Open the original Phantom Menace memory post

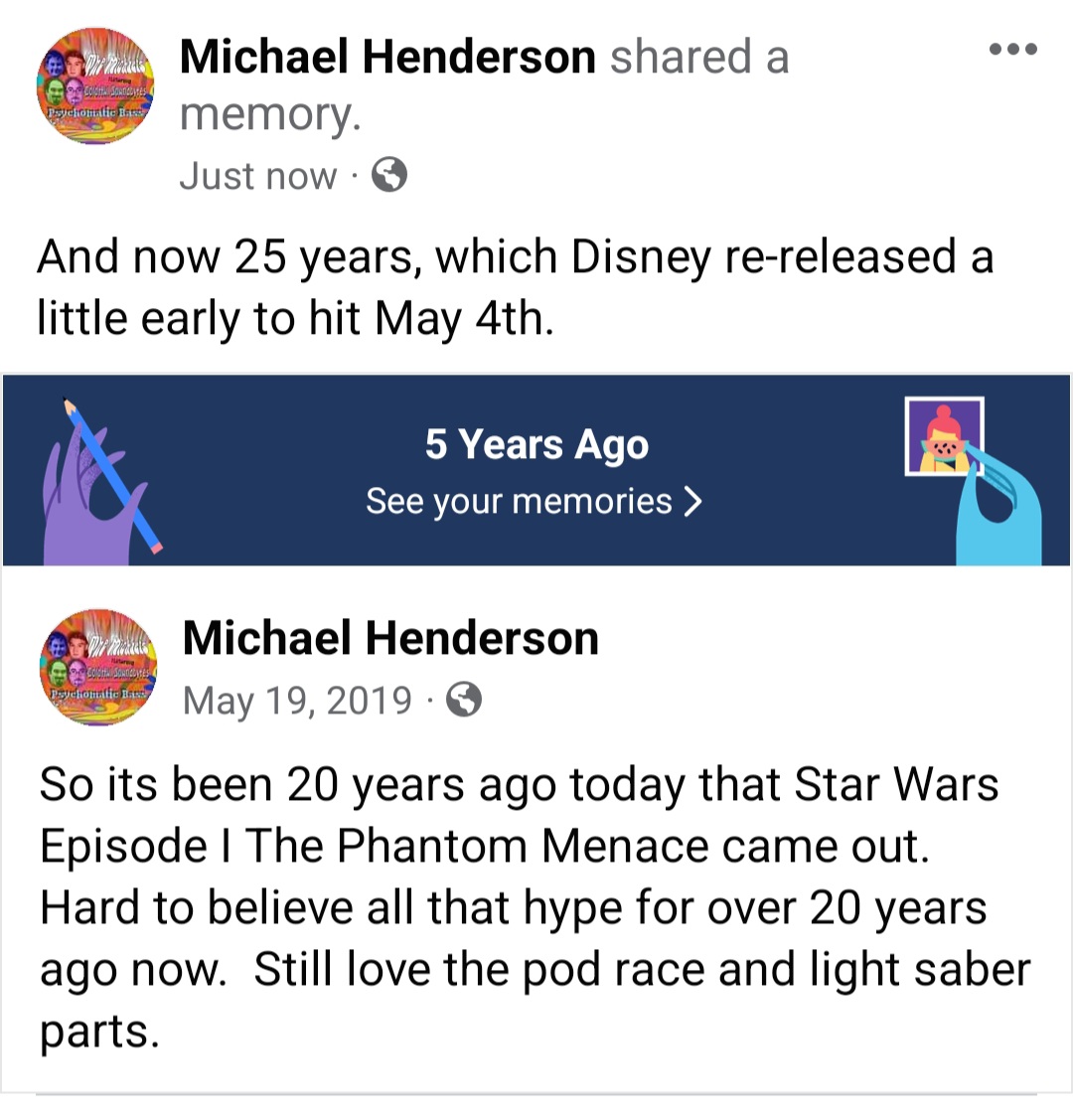coord(535,906)
